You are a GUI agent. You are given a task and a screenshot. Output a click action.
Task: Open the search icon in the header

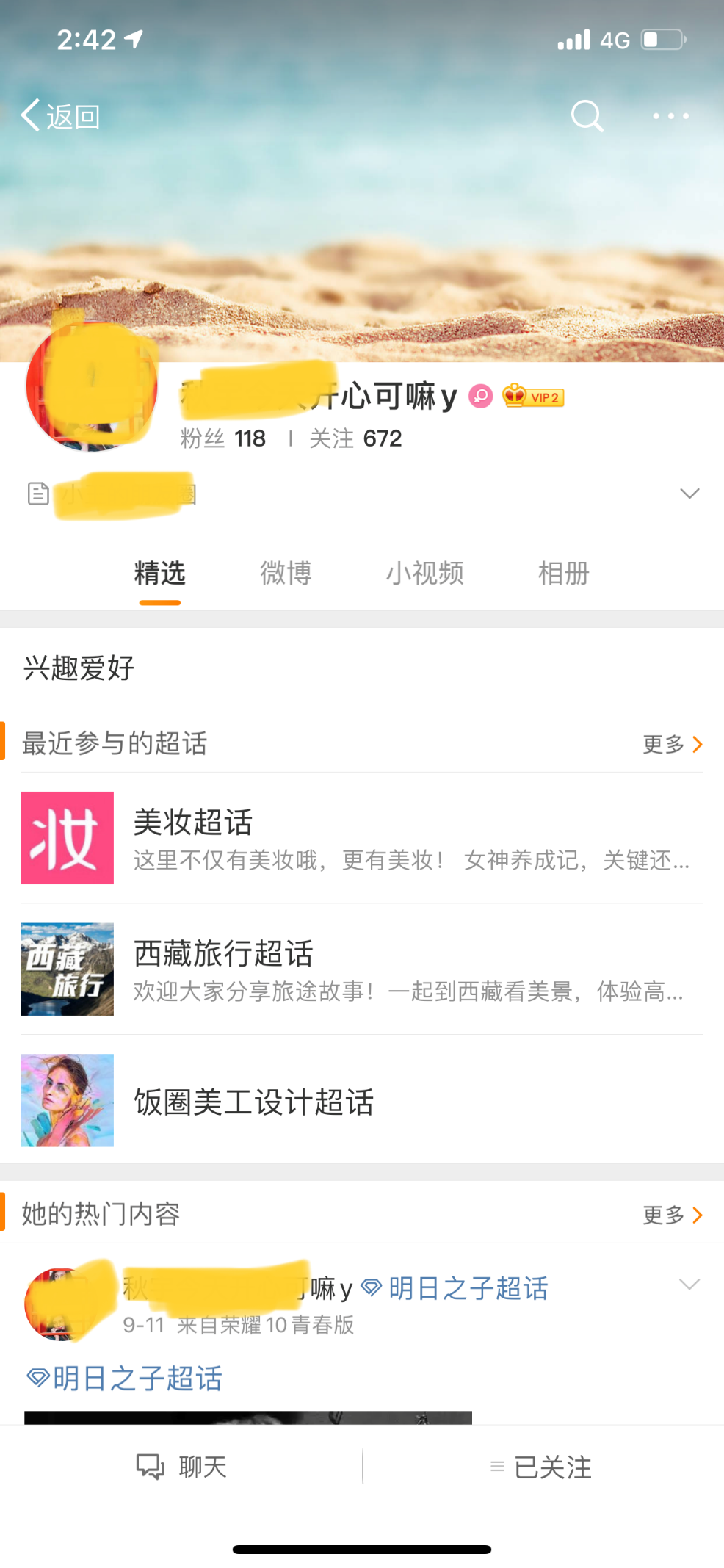tap(587, 115)
